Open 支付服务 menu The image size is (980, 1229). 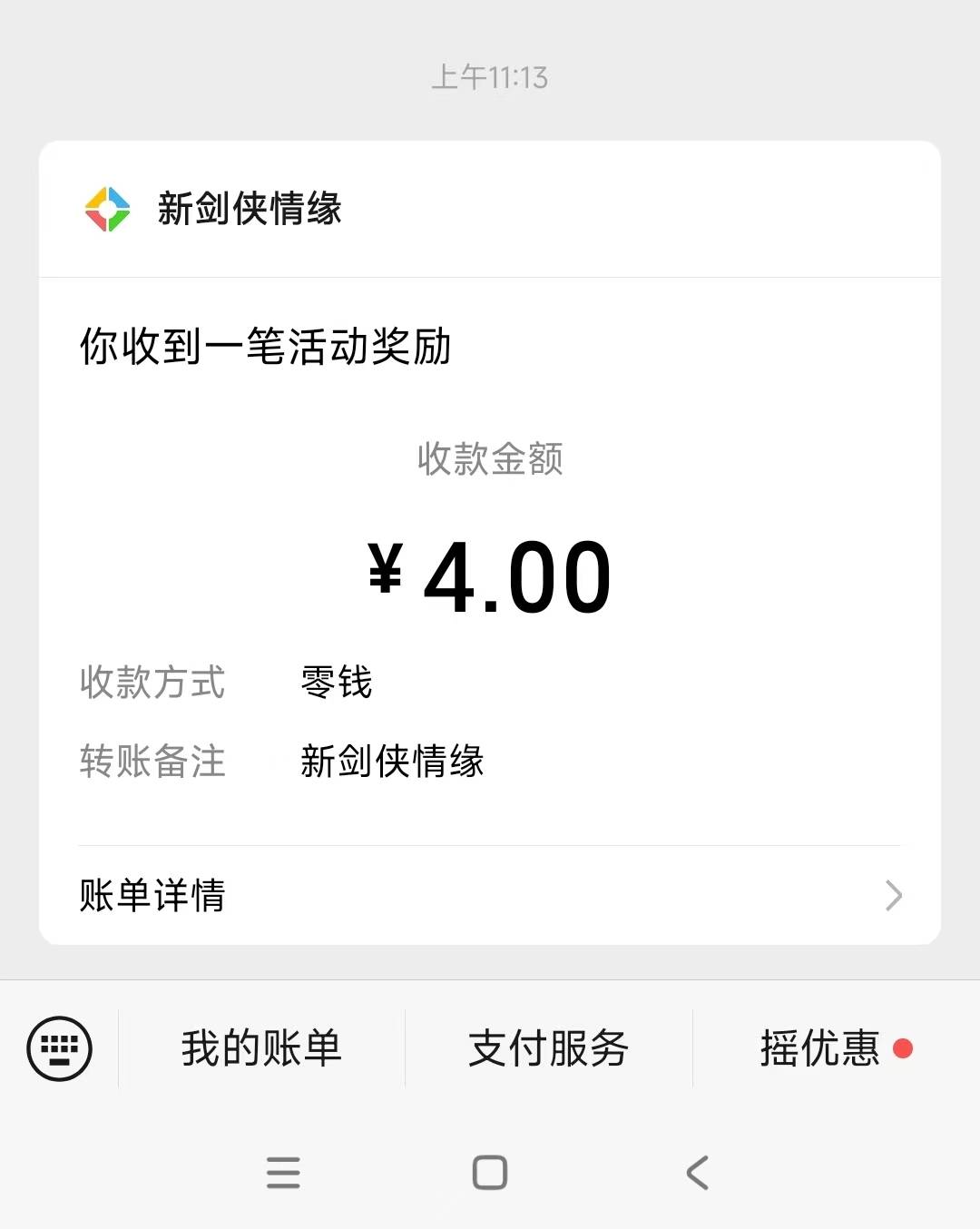[x=548, y=1048]
